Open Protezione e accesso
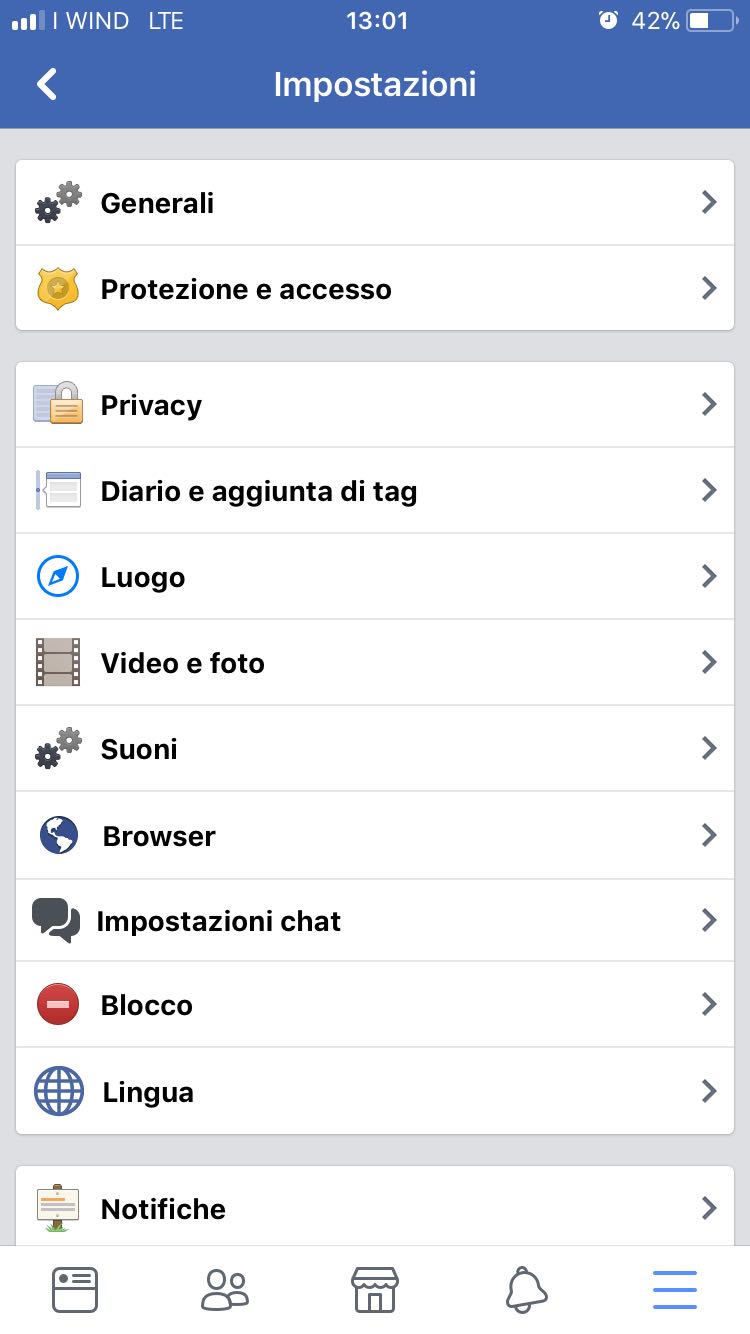The image size is (750, 1334). pos(375,289)
